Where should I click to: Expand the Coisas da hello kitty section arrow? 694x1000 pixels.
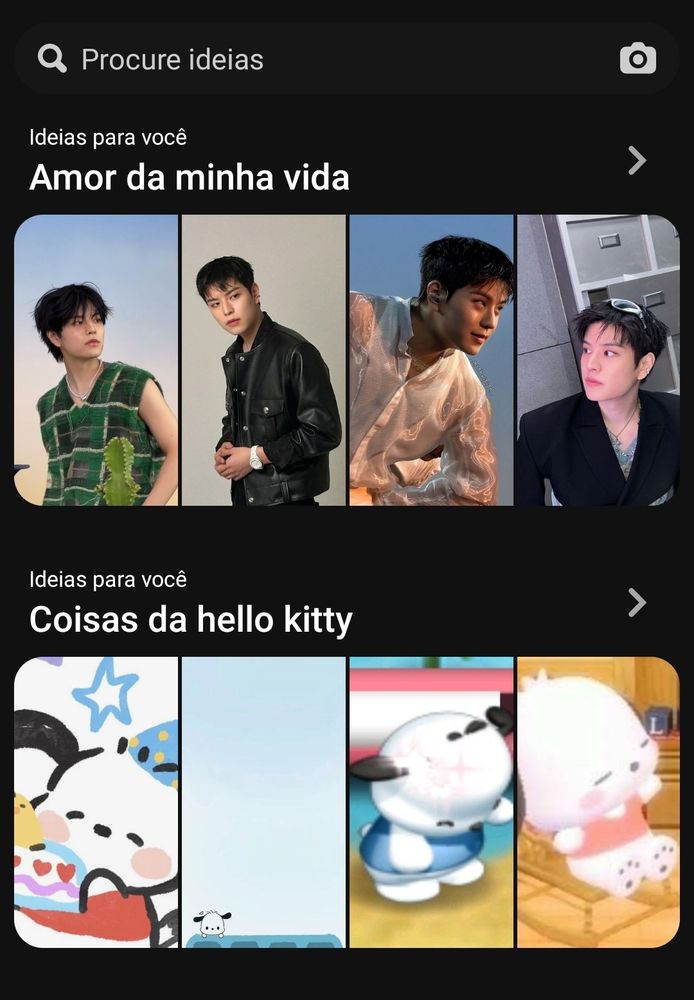tap(637, 602)
